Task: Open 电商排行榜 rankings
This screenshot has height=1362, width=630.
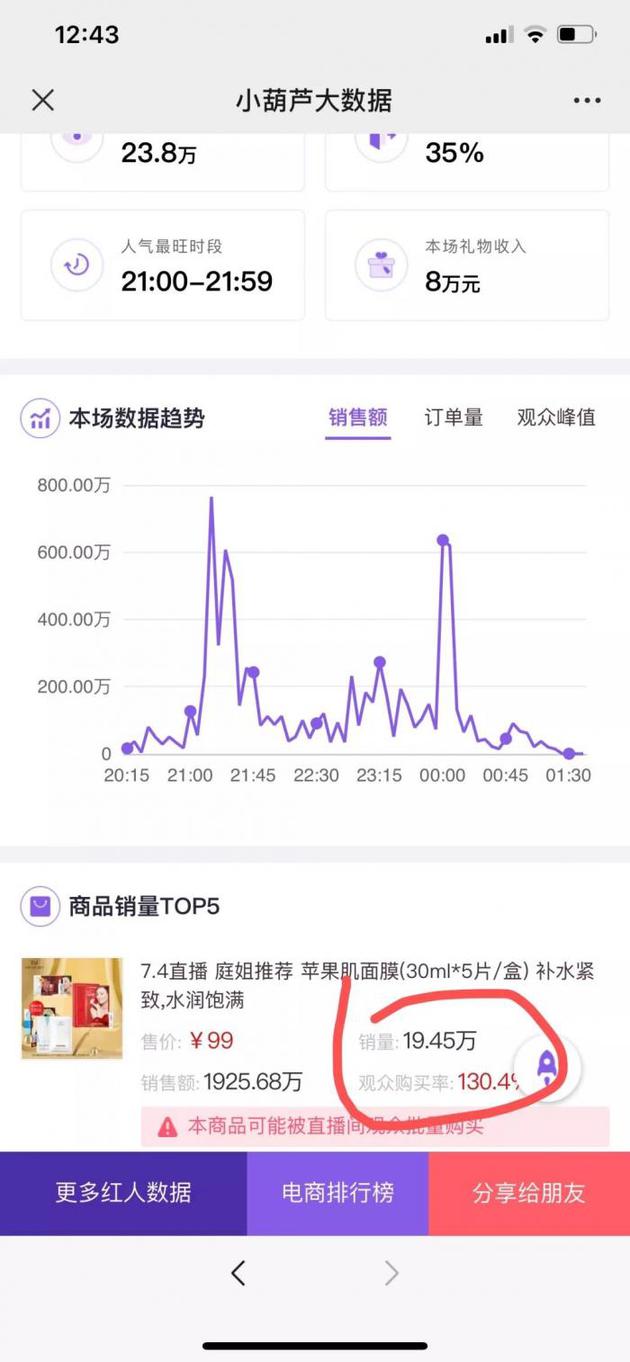Action: pos(338,1193)
